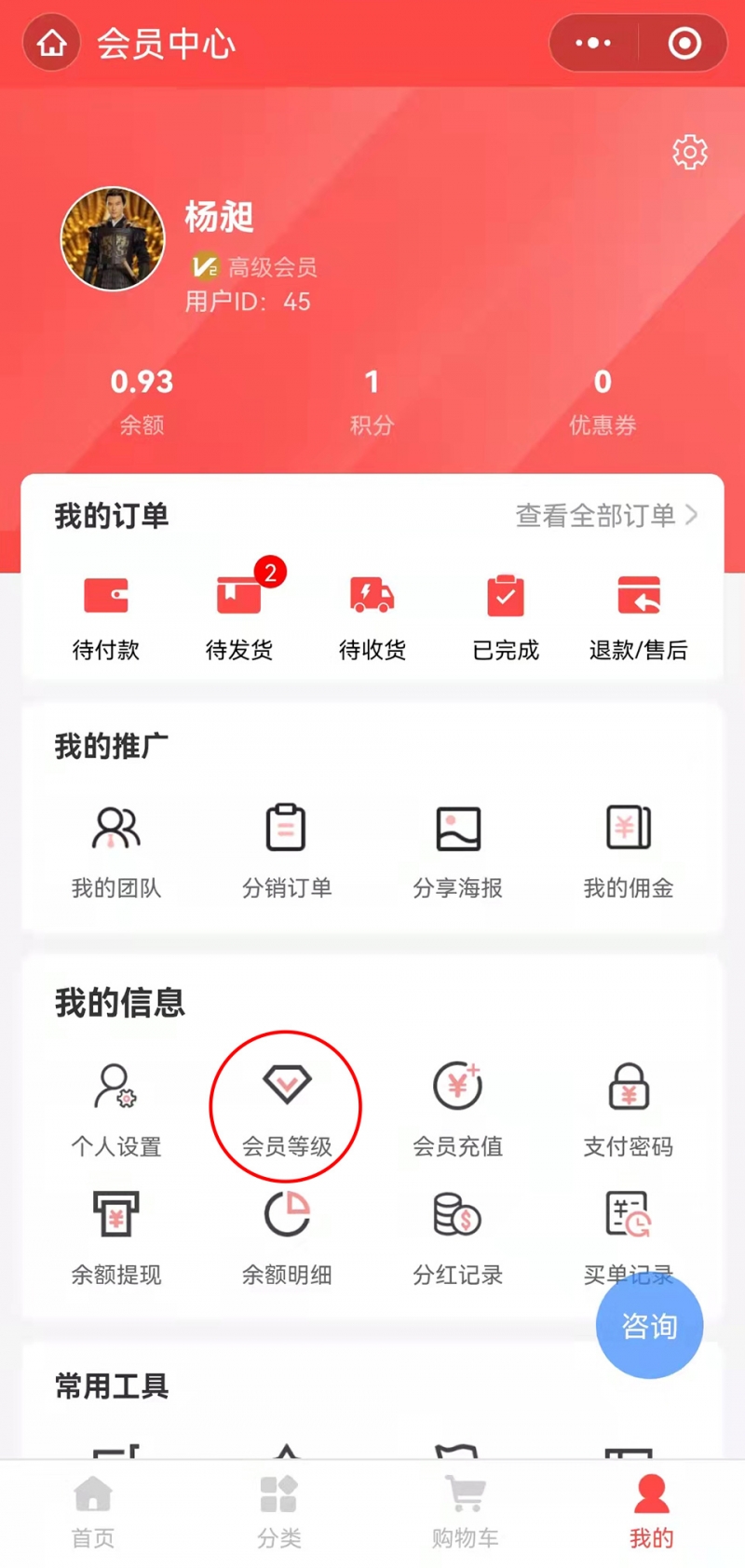745x1568 pixels.
Task: Open 我的团队
Action: tap(116, 851)
